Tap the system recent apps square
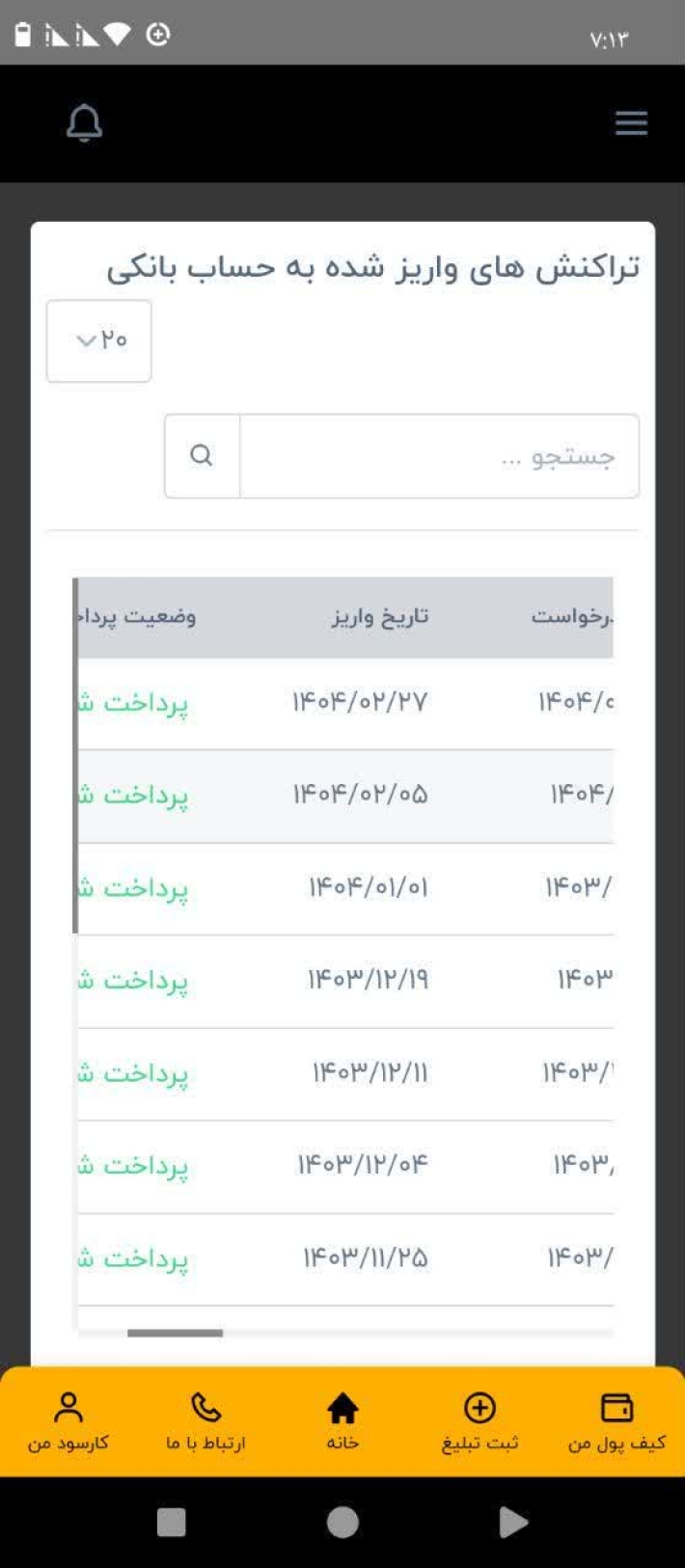Image resolution: width=685 pixels, height=1568 pixels. (171, 1523)
